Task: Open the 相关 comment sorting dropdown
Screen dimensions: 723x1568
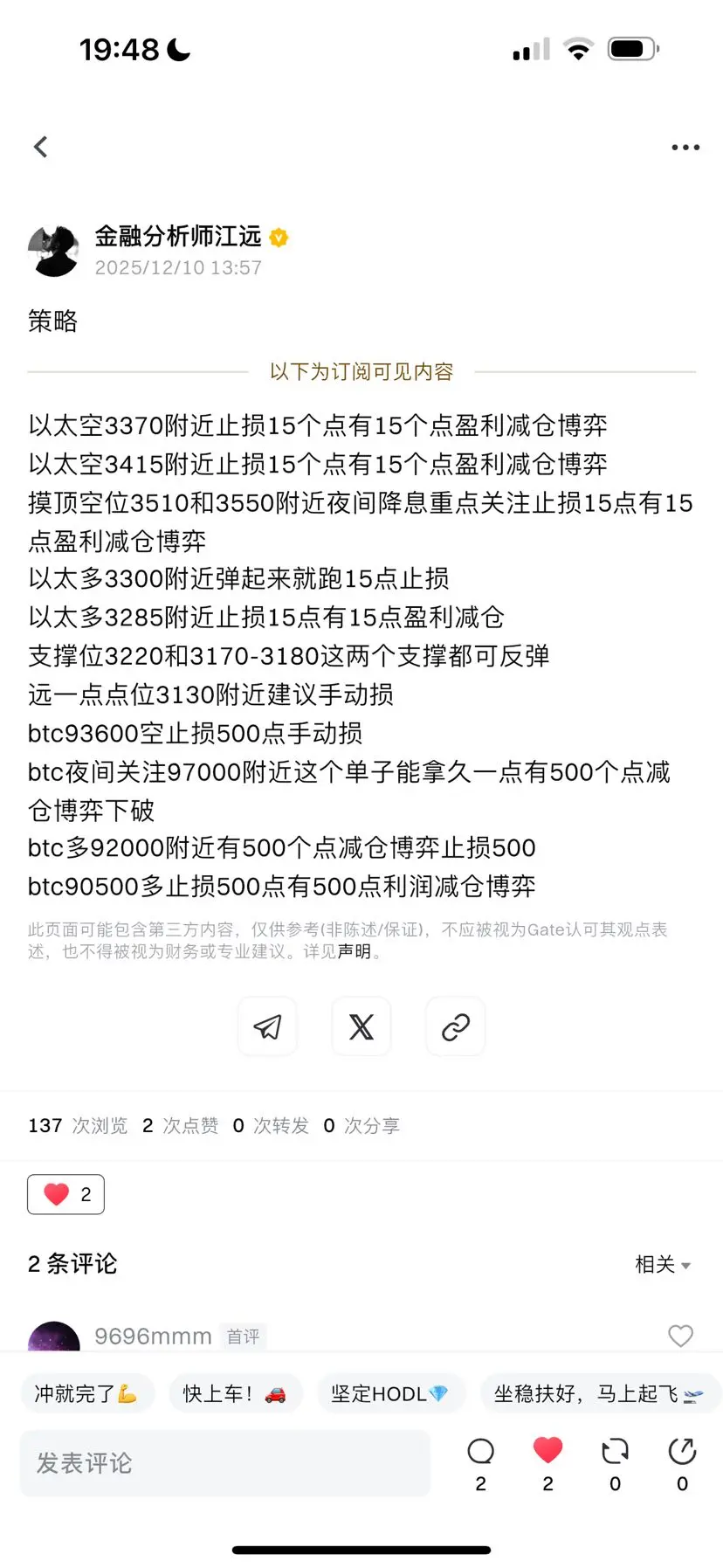Action: pos(664,1264)
